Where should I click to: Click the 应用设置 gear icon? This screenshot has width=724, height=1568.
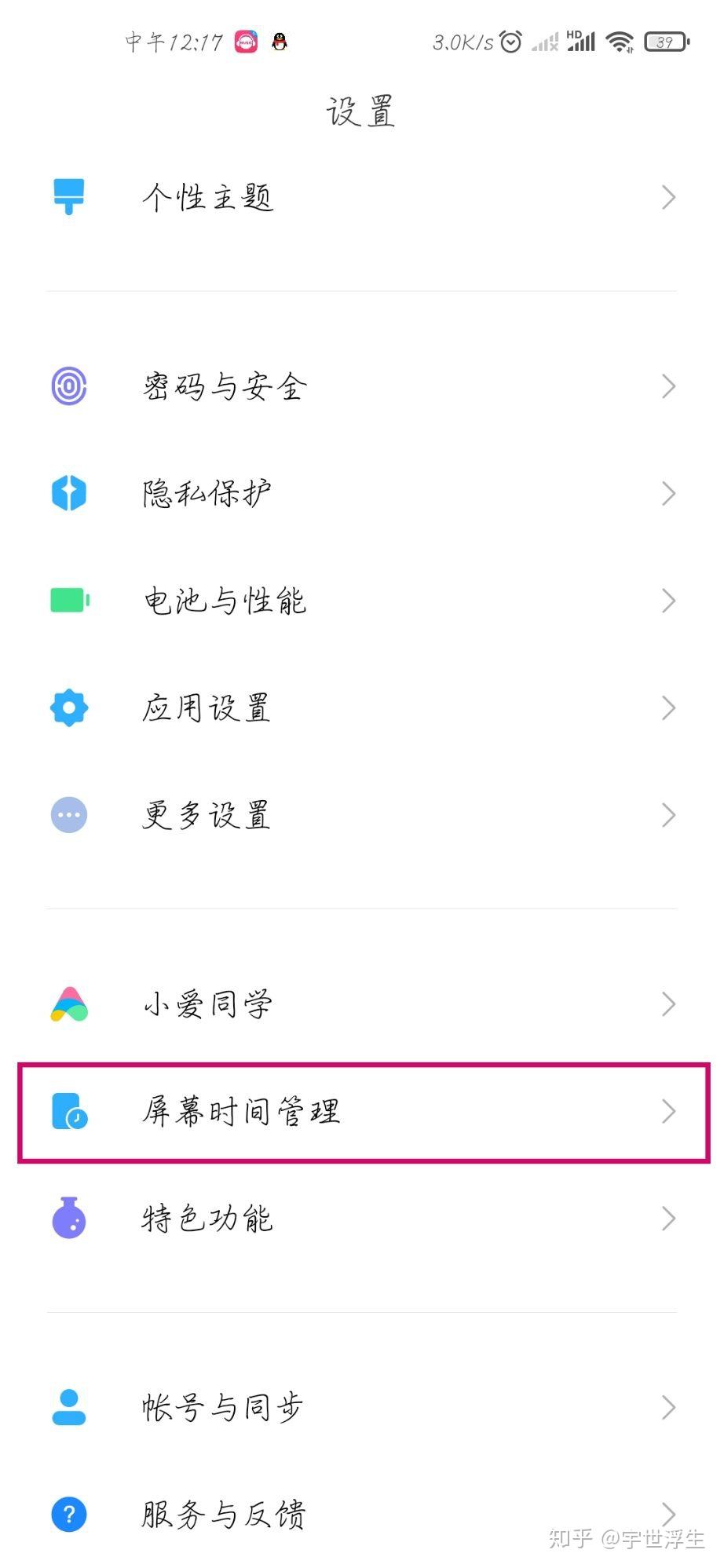pyautogui.click(x=68, y=707)
